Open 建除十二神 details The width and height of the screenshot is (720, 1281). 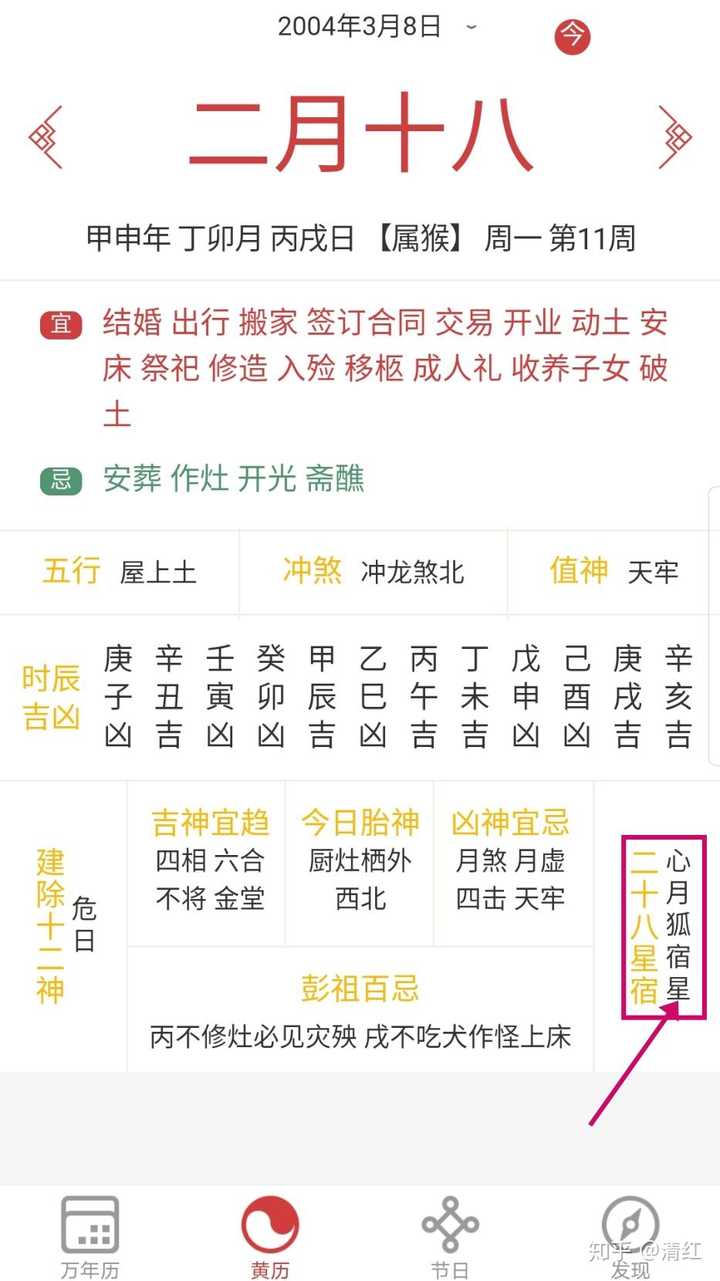pos(64,926)
